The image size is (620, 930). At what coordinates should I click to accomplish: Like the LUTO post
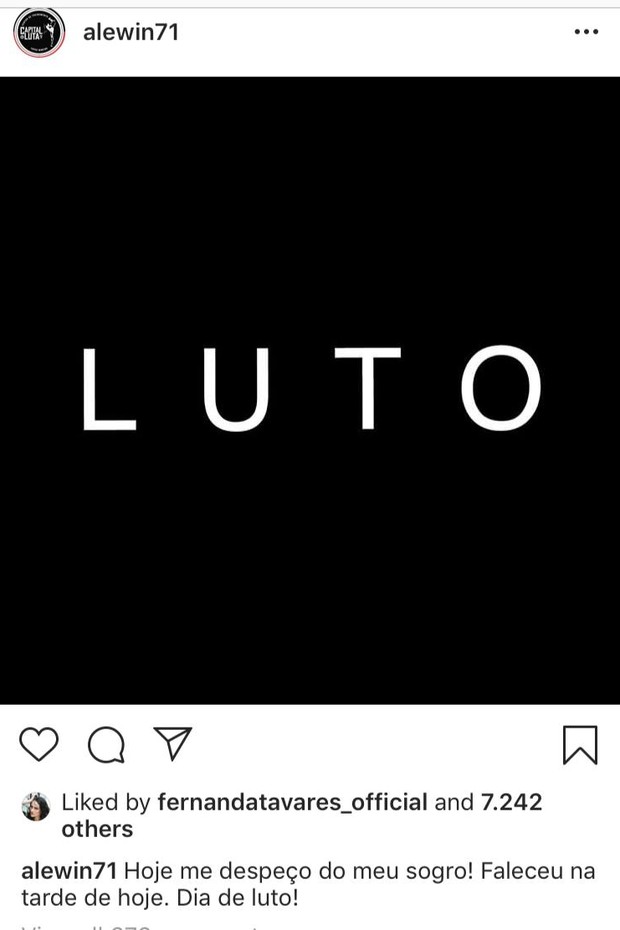pos(39,745)
